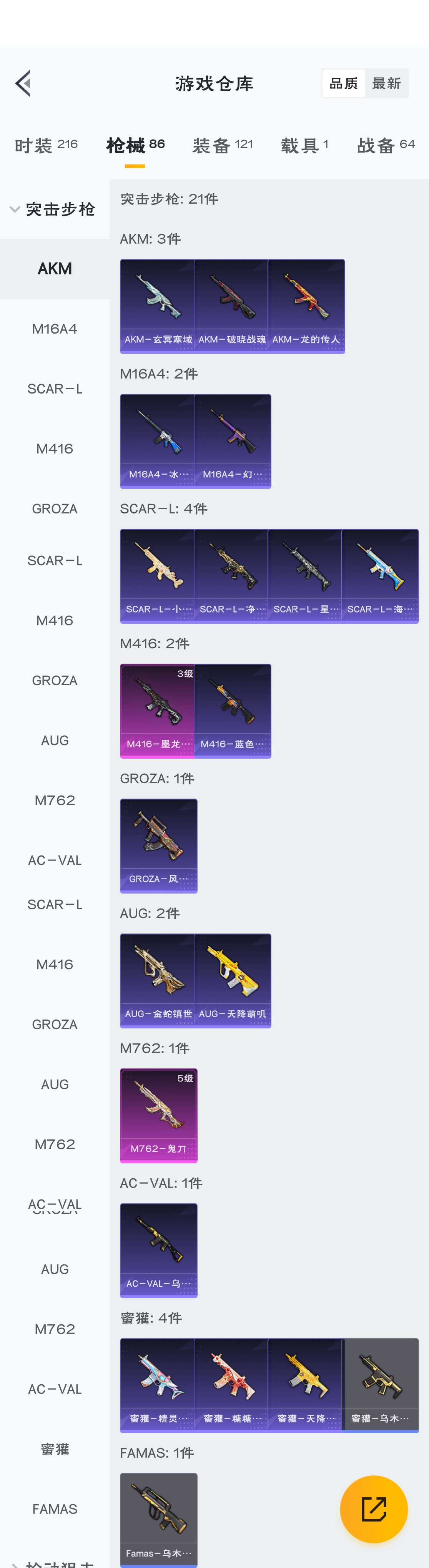Open the GROZA-风 skin tile
Viewport: 429px width, 1568px height.
tap(158, 845)
